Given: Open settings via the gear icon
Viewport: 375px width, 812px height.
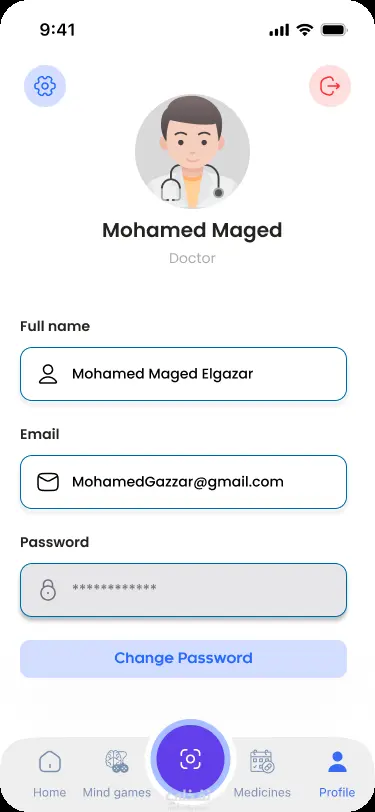Looking at the screenshot, I should (x=45, y=85).
